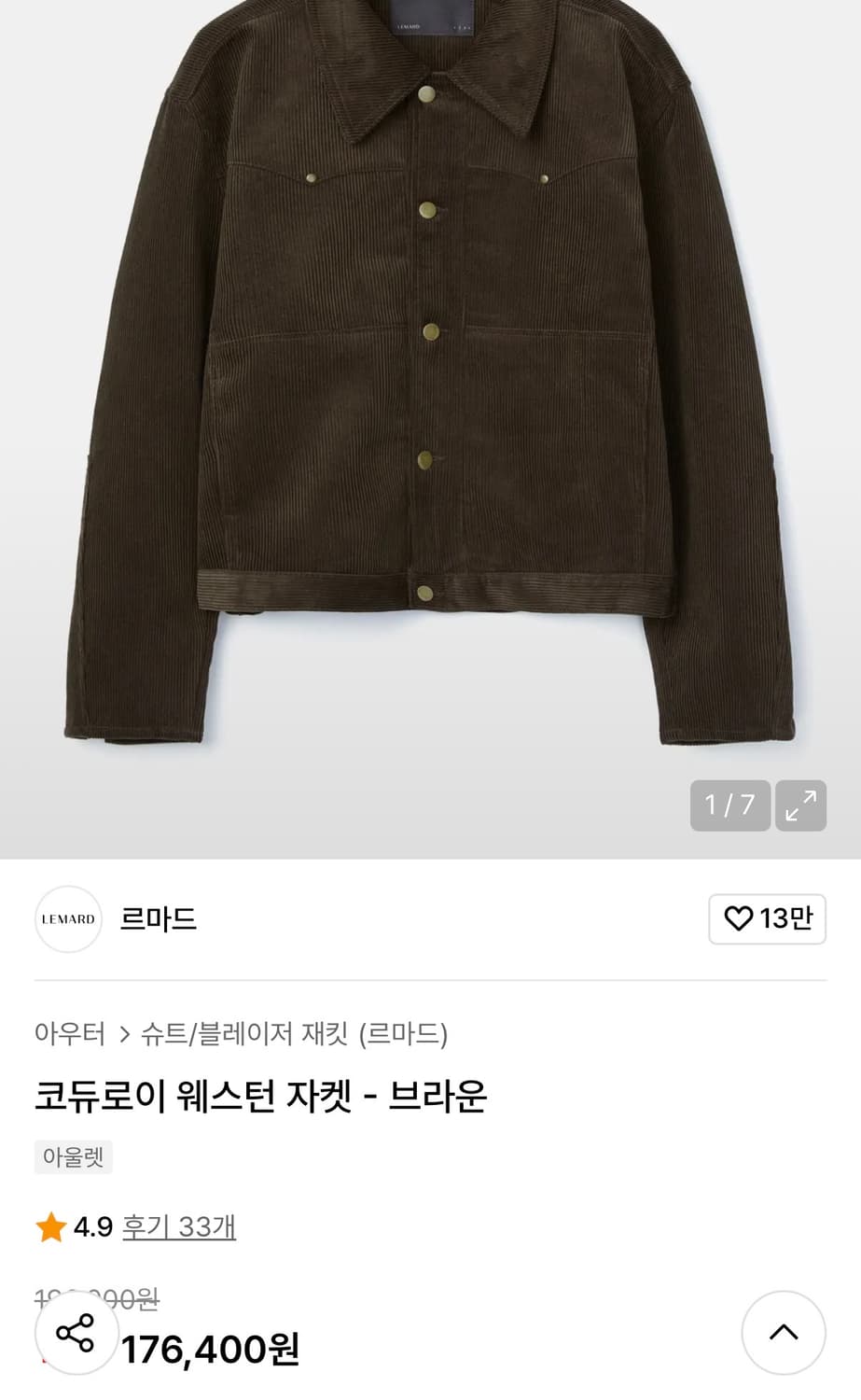Tap the share icon
The width and height of the screenshot is (861, 1400).
(78, 1335)
